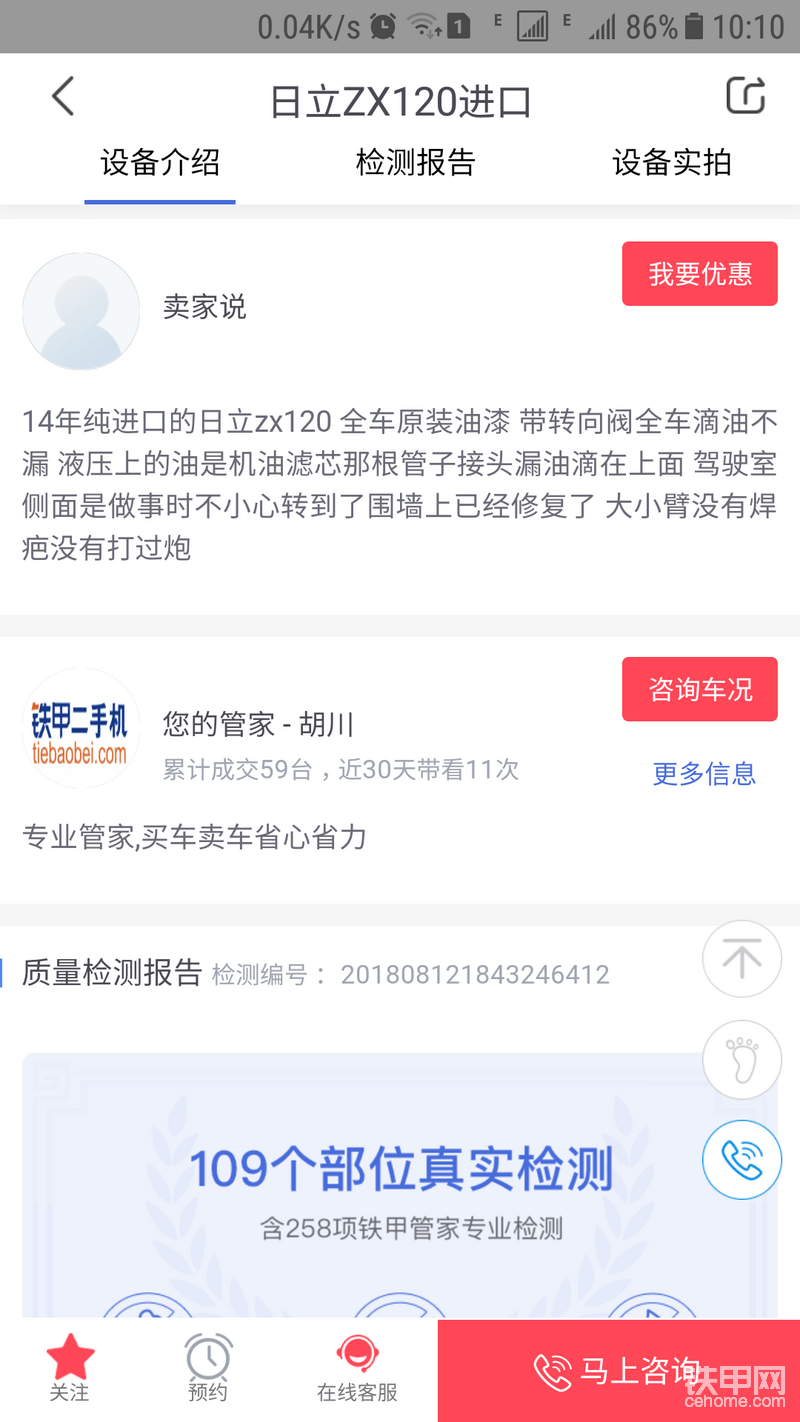The width and height of the screenshot is (800, 1422).
Task: Open the footprint history floating button
Action: click(x=741, y=1060)
